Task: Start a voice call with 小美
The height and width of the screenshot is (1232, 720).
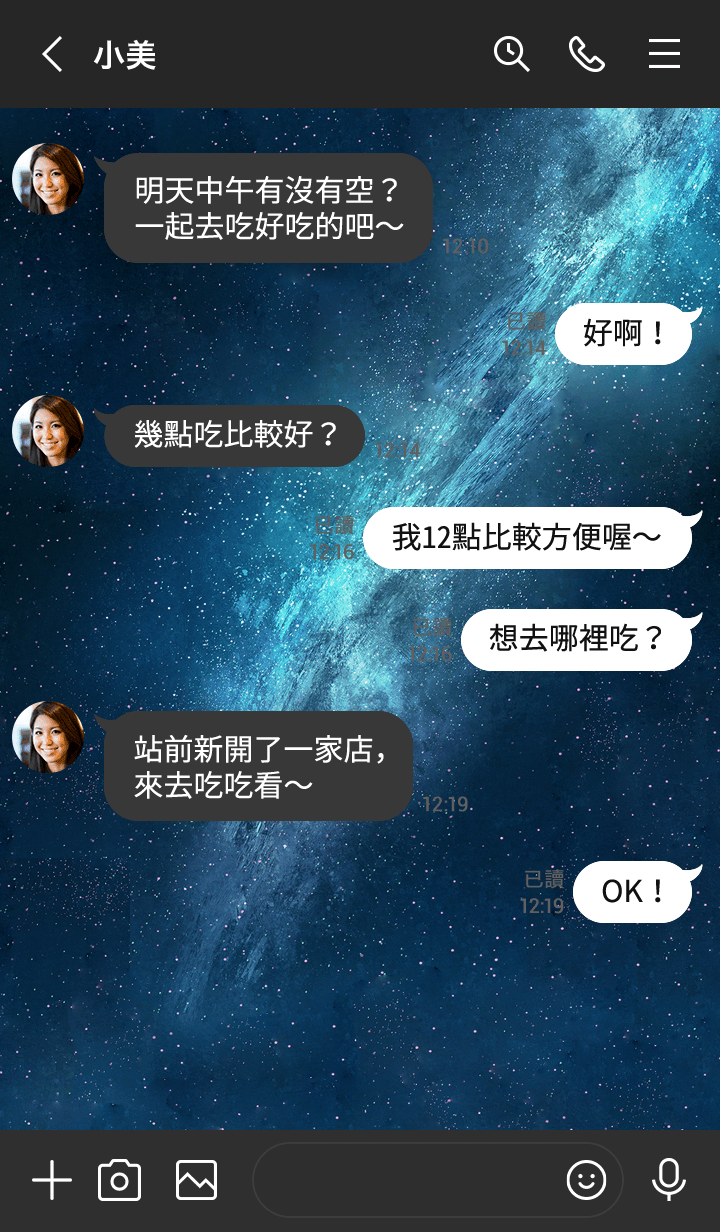Action: [587, 54]
